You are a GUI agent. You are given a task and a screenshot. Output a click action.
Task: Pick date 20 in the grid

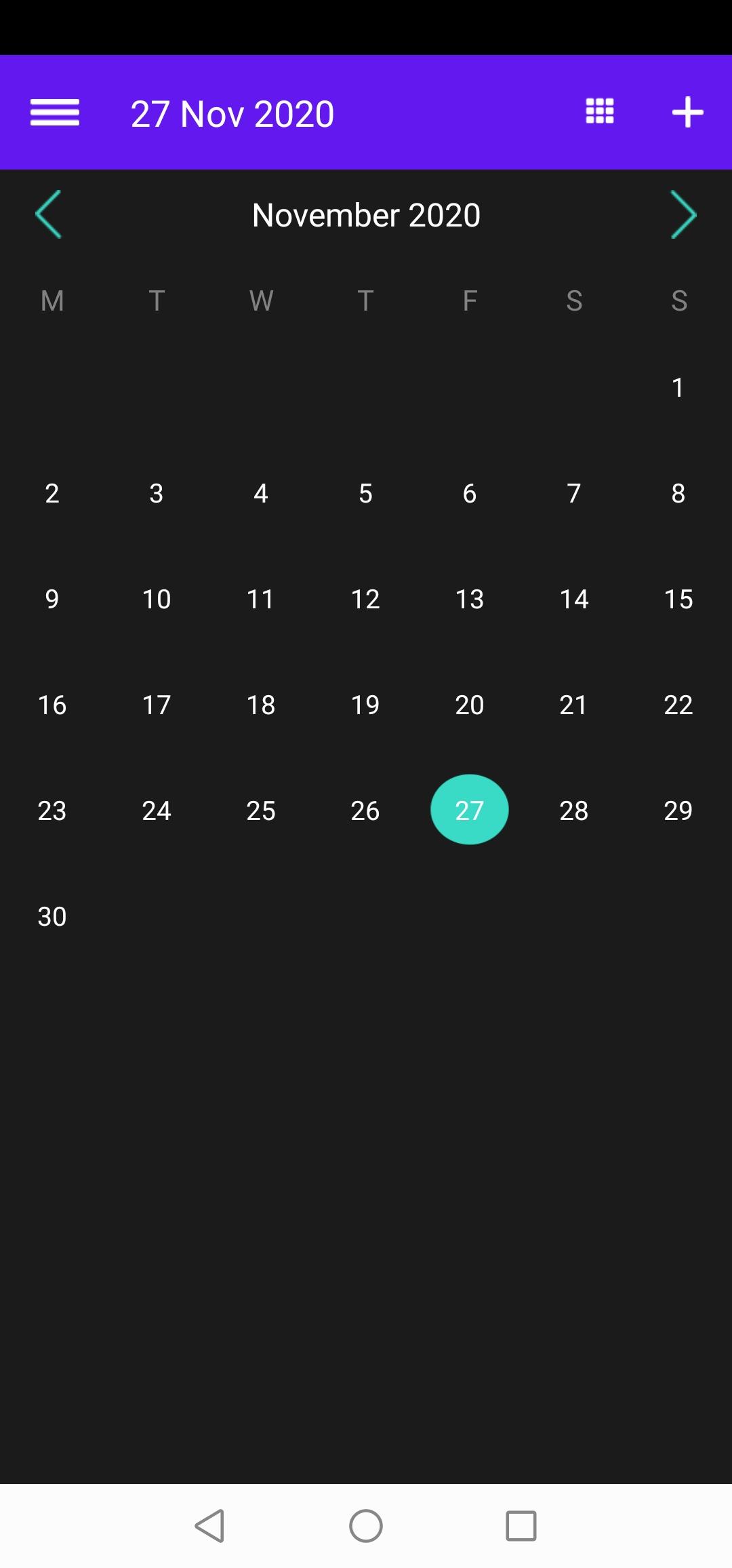point(469,705)
